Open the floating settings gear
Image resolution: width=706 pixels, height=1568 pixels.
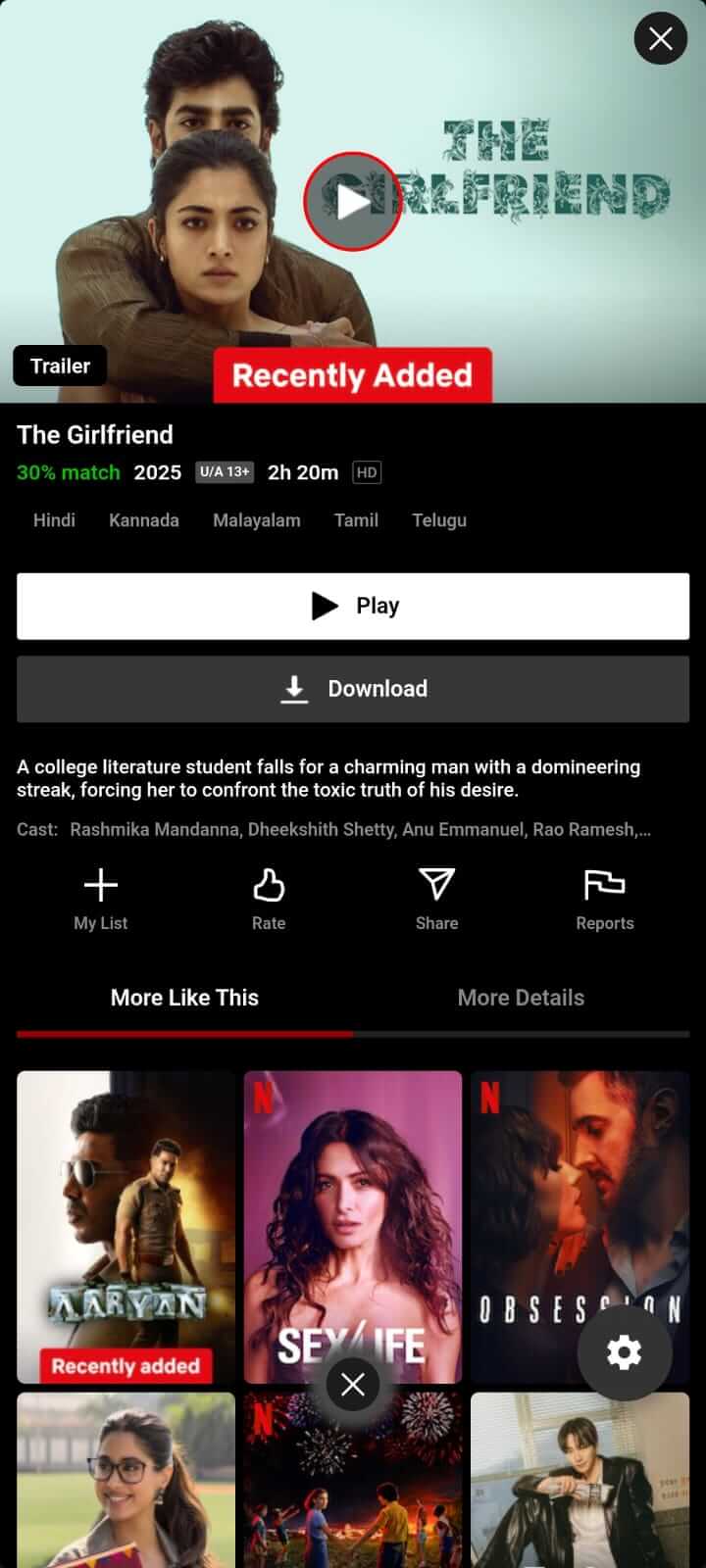click(624, 1352)
